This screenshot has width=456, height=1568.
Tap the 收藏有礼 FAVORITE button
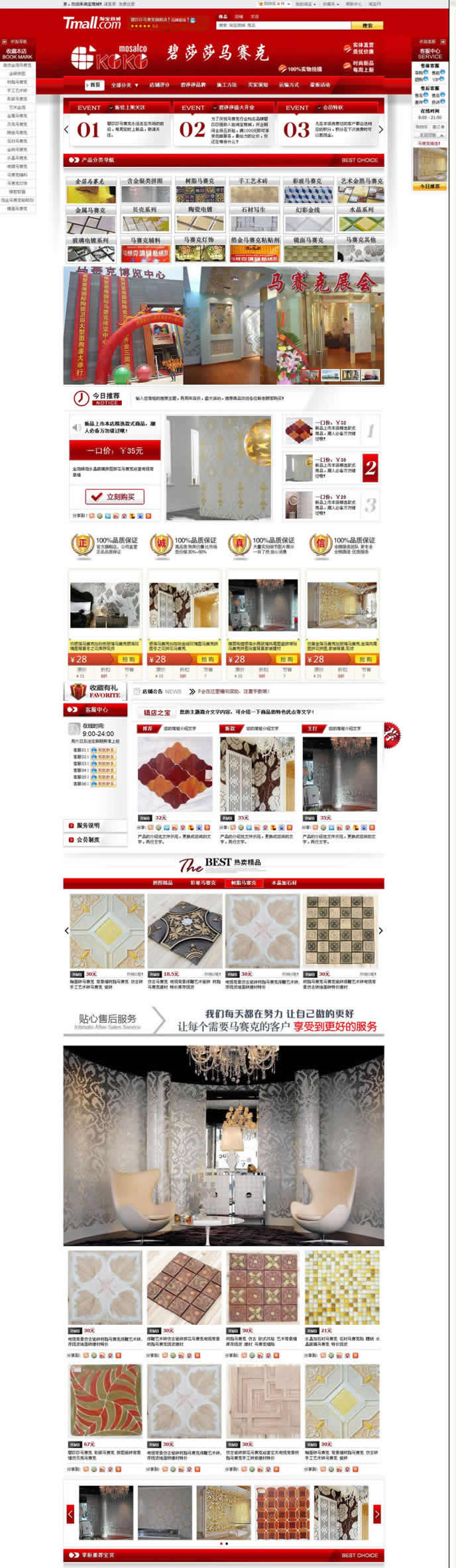coord(95,691)
